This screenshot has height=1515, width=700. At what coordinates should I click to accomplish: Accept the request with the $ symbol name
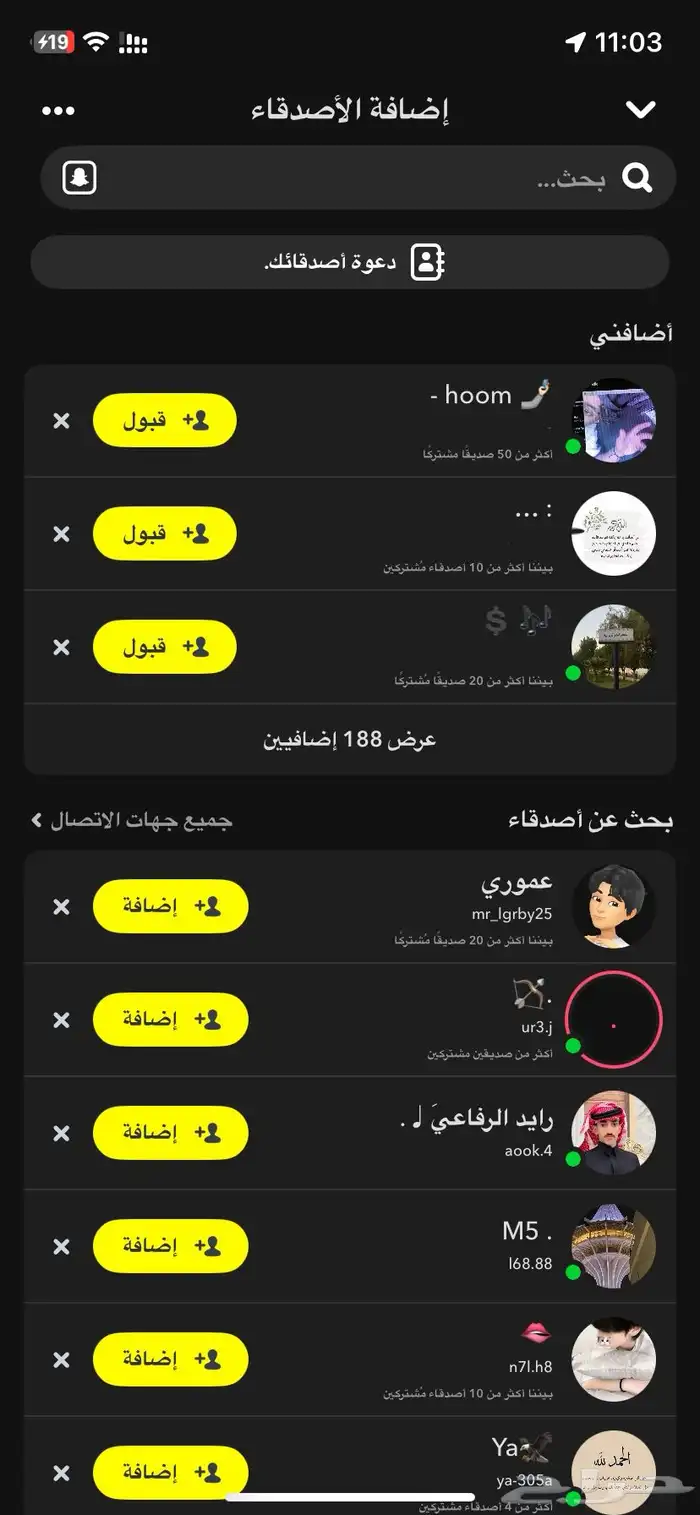(165, 647)
